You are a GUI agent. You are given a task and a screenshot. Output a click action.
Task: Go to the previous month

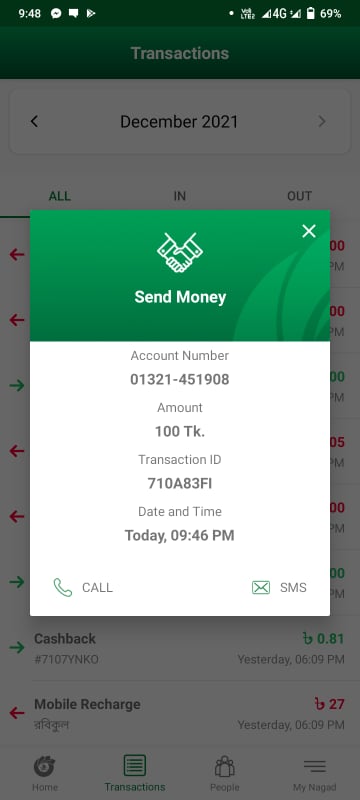(34, 121)
